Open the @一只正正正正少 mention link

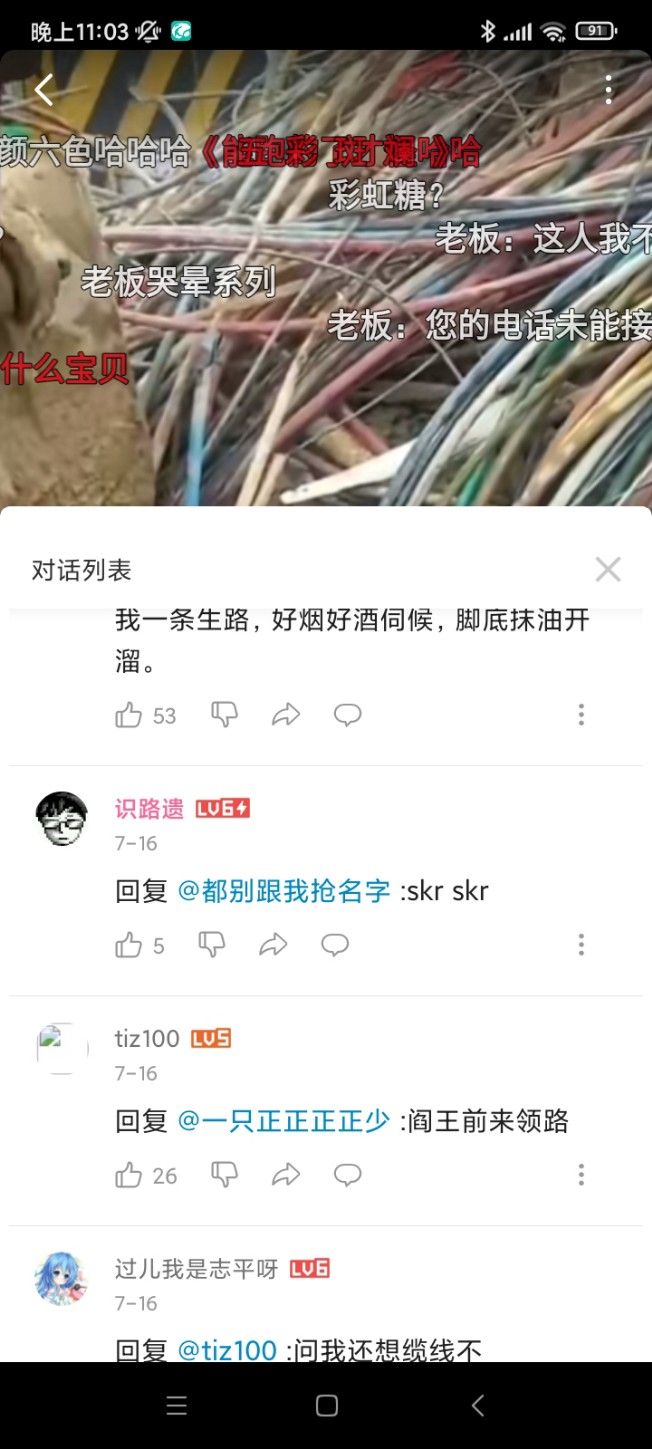pos(283,1121)
